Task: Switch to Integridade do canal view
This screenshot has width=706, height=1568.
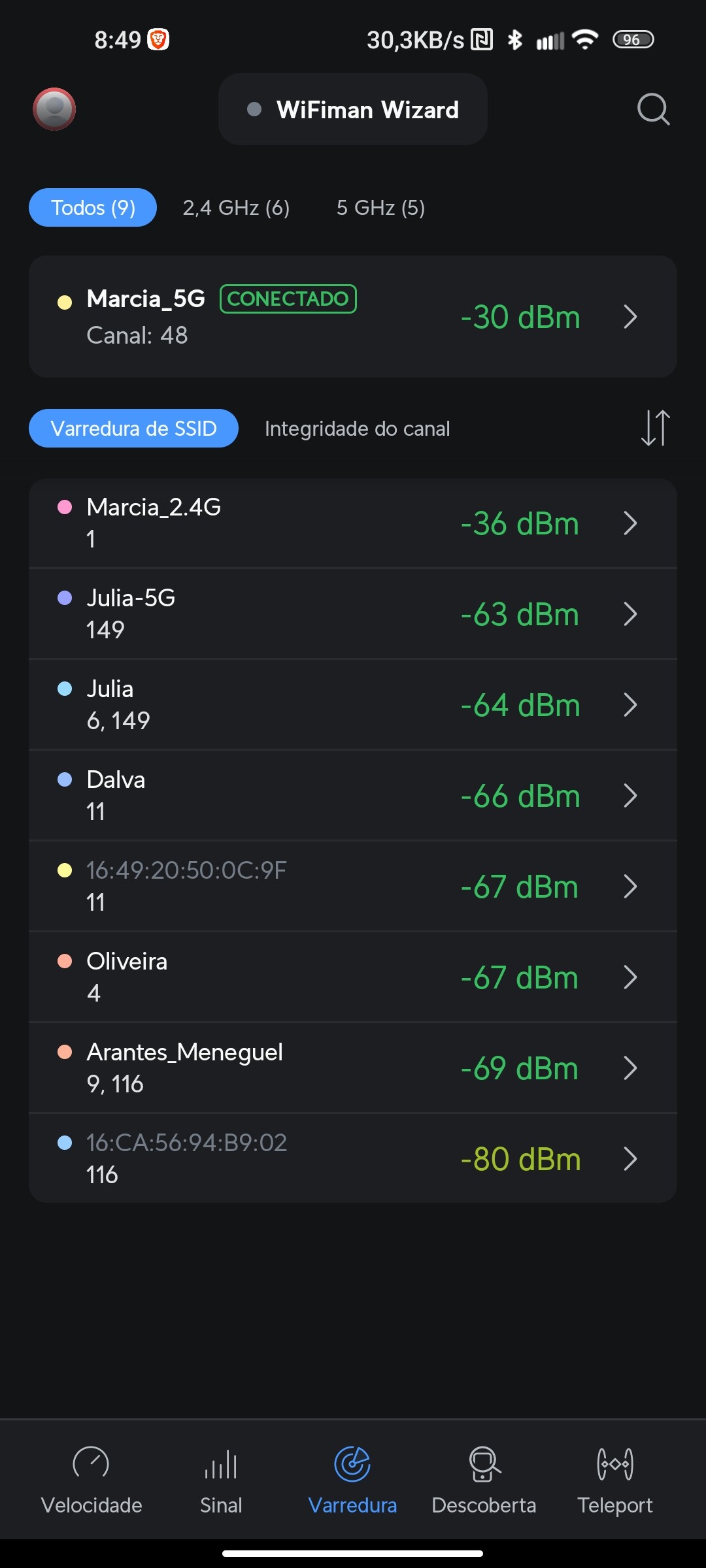Action: 357,429
